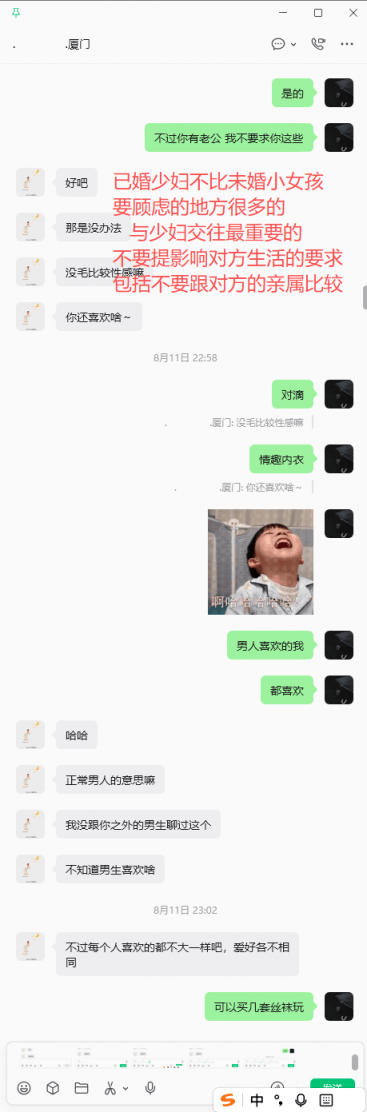The image size is (367, 1112).
Task: Take a screenshot with scissors tool
Action: 110,1087
